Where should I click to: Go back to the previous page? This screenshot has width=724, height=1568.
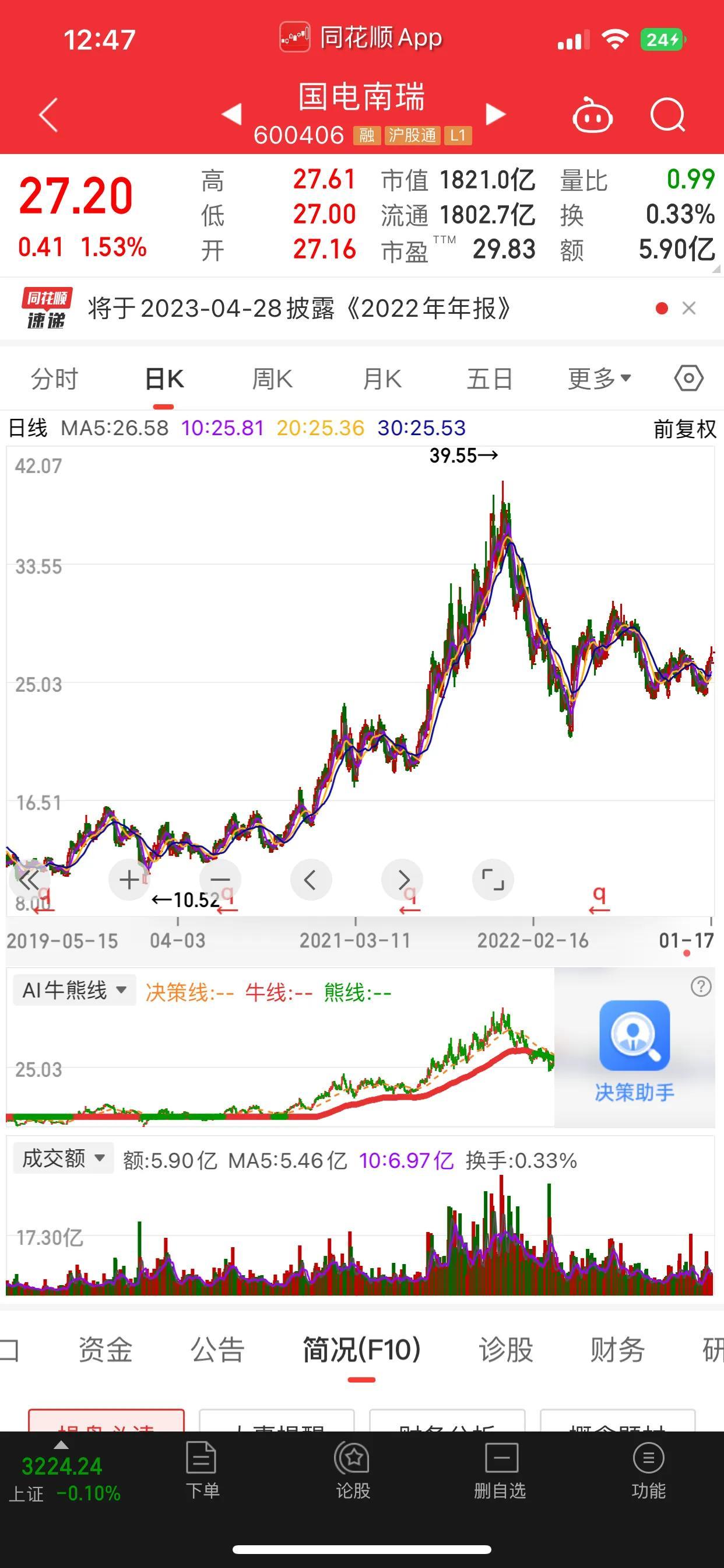pyautogui.click(x=48, y=114)
